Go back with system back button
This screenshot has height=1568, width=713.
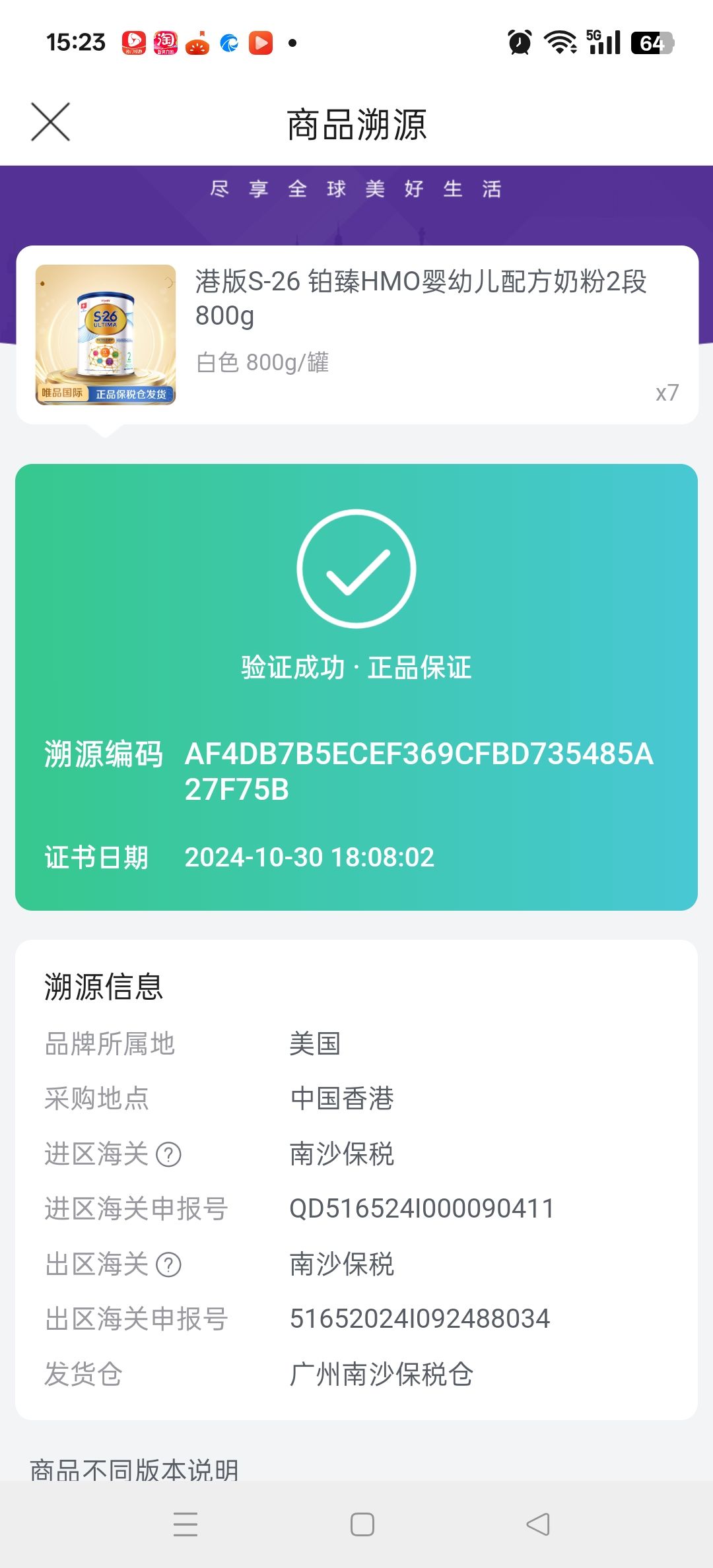click(538, 1524)
